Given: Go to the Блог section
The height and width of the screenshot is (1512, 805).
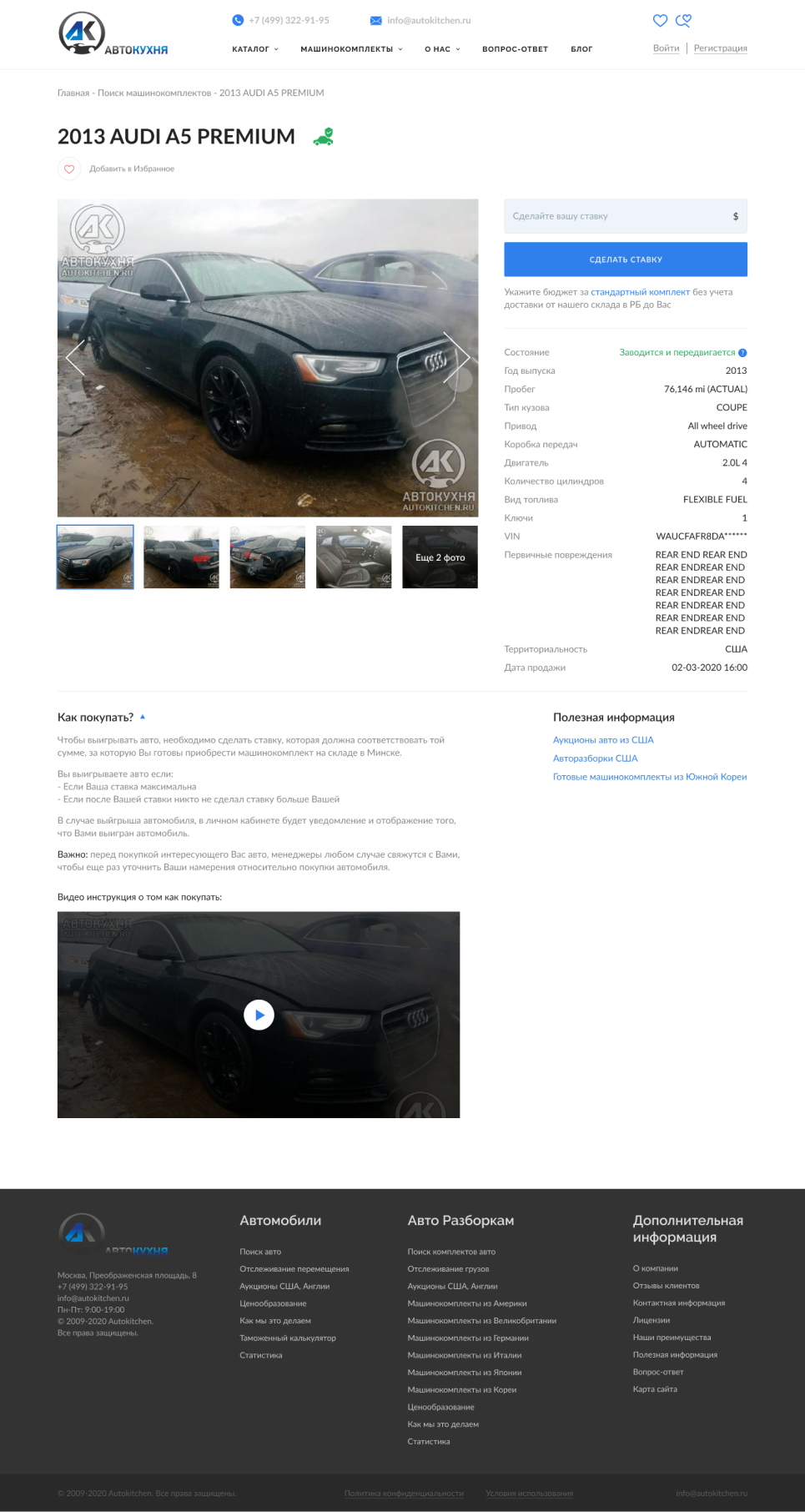Looking at the screenshot, I should (x=581, y=49).
